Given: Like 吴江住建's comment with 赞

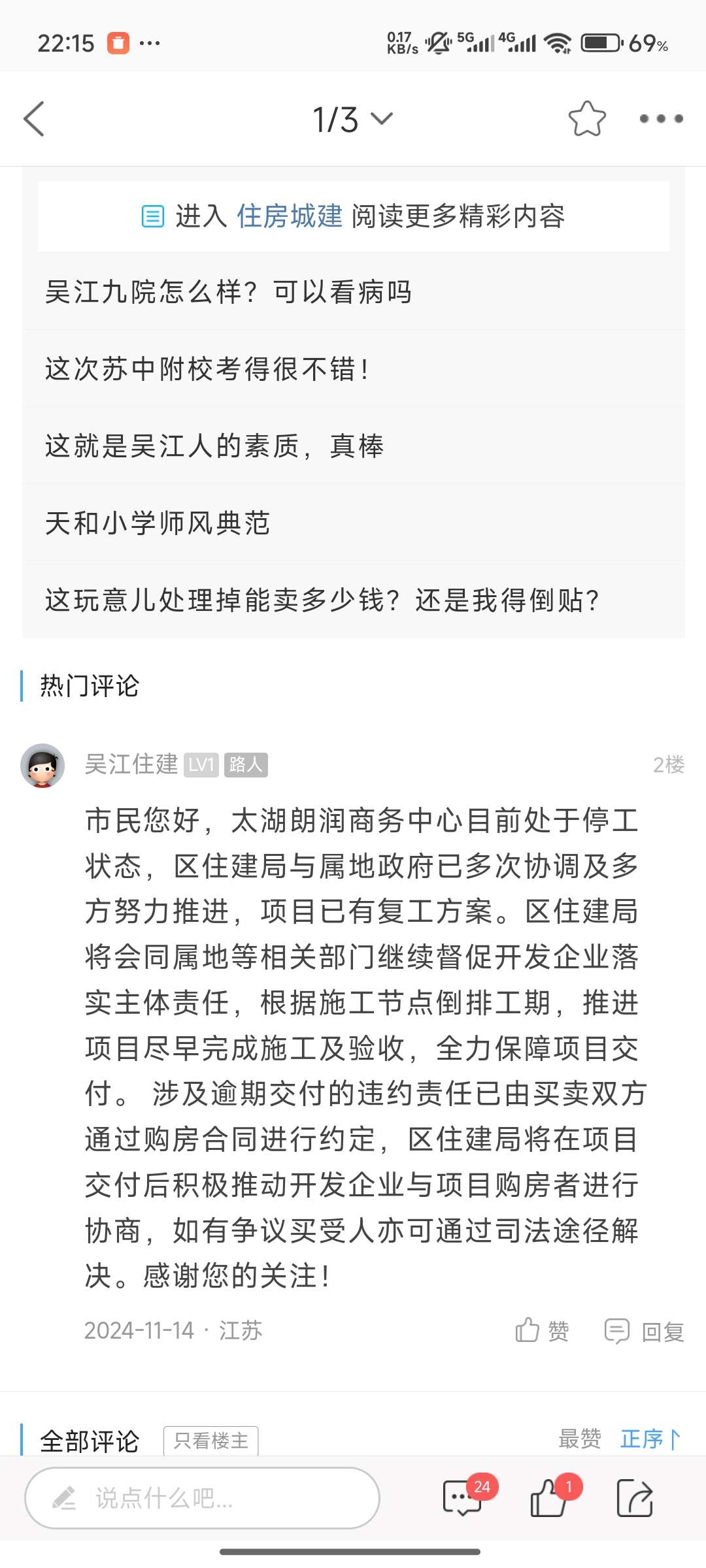Looking at the screenshot, I should (542, 1331).
